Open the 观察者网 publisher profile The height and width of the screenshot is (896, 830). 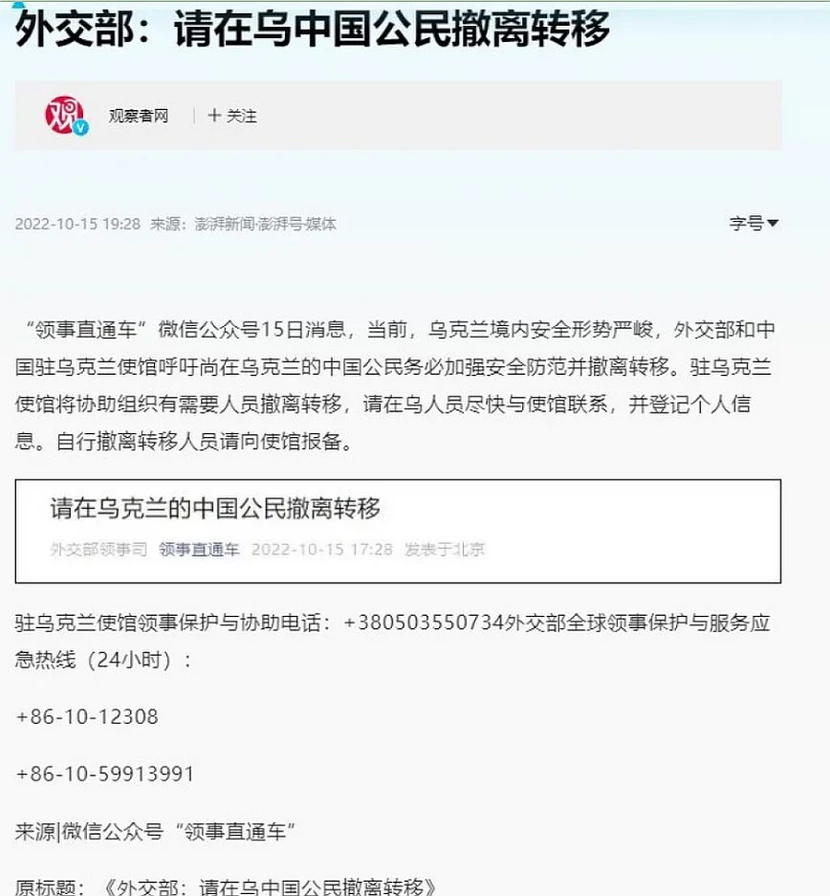click(x=138, y=116)
